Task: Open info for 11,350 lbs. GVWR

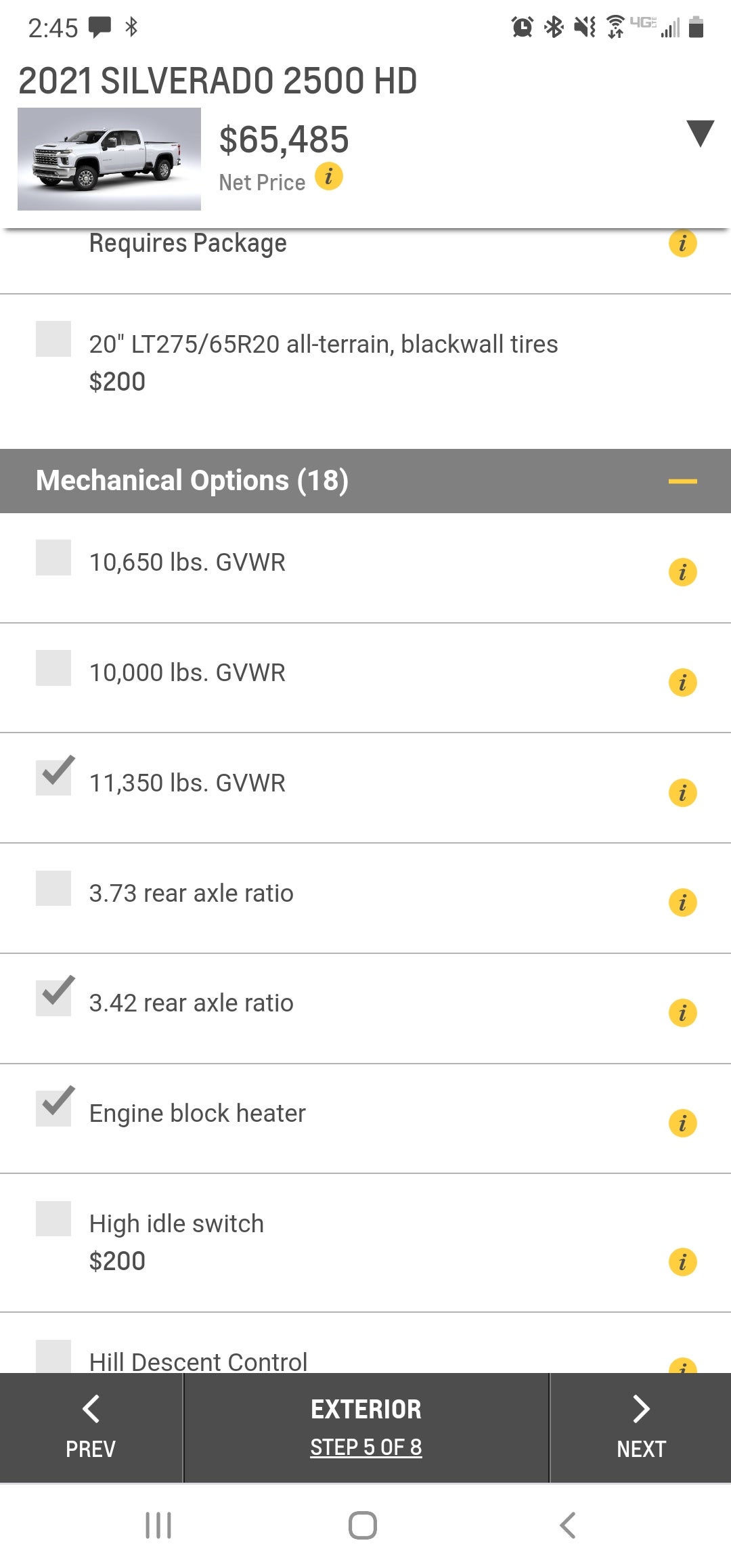Action: tap(683, 792)
